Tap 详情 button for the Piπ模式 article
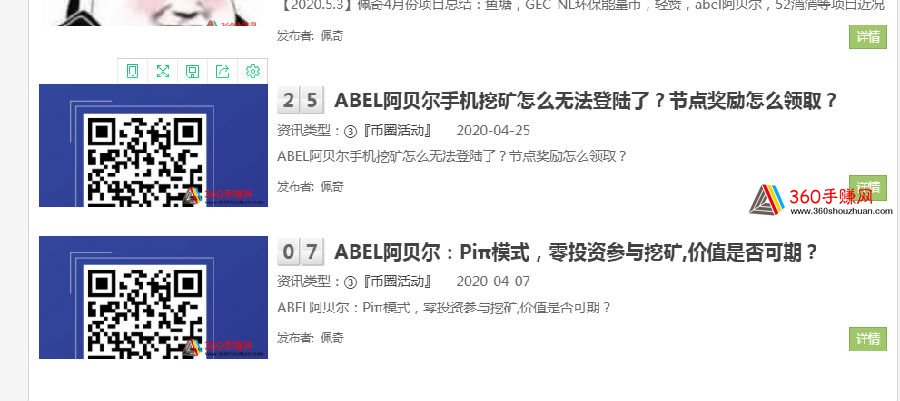 pyautogui.click(x=867, y=339)
